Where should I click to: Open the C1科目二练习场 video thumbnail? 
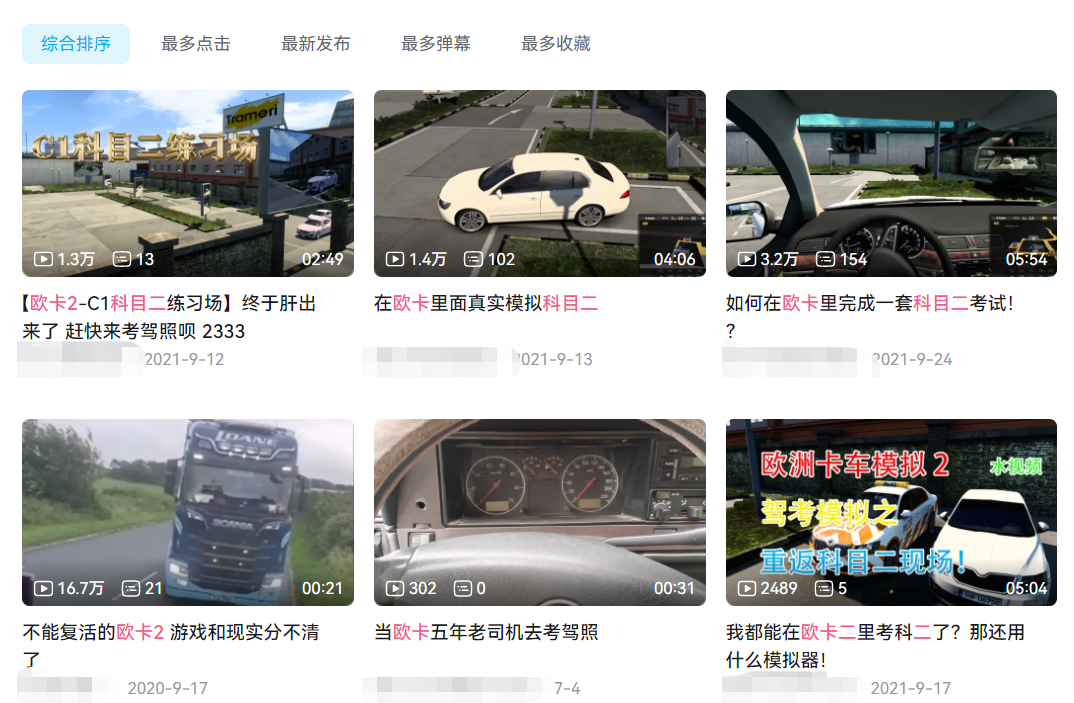coord(188,183)
